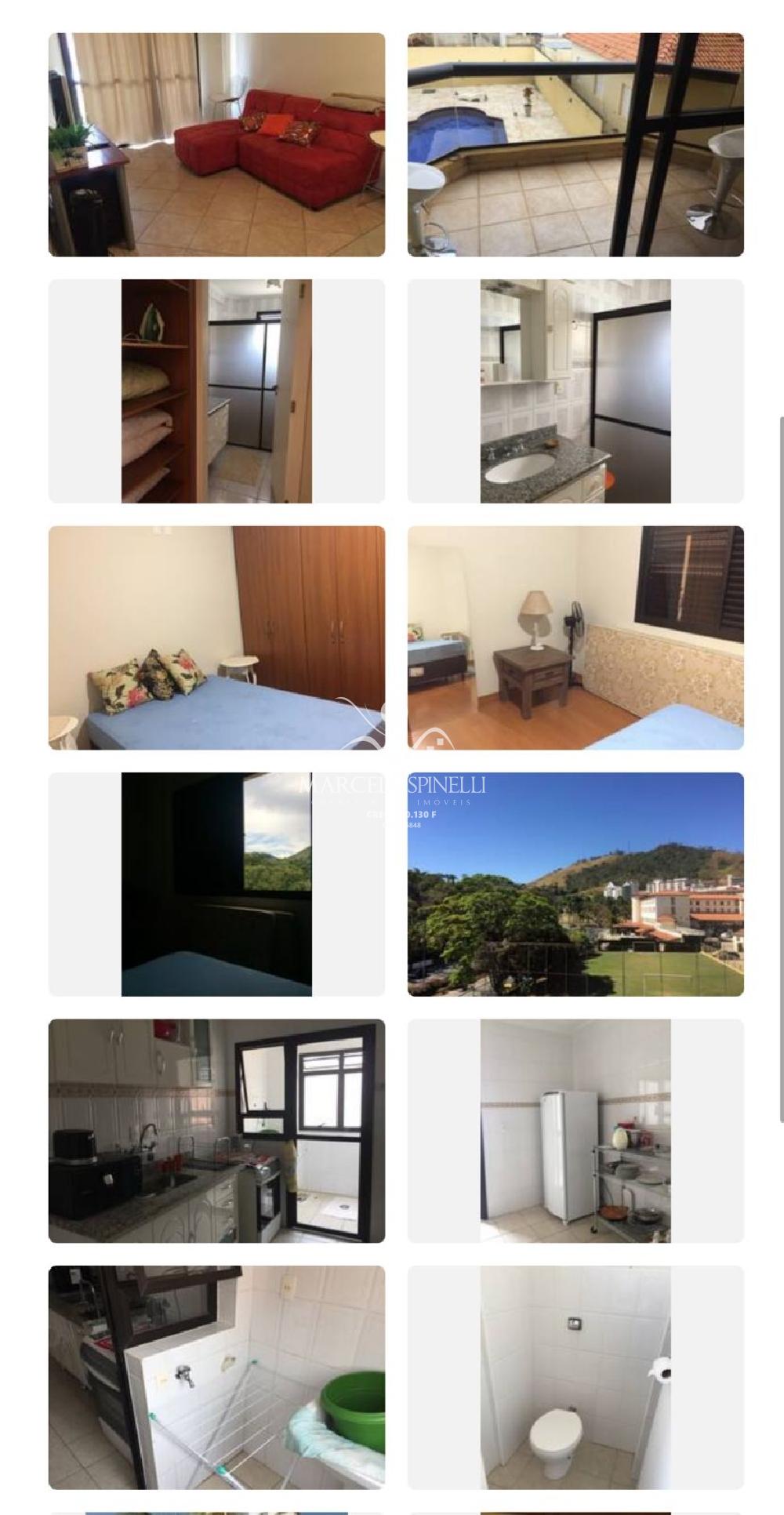
Task: Open the laundry area with green basin
Action: pos(216,1377)
